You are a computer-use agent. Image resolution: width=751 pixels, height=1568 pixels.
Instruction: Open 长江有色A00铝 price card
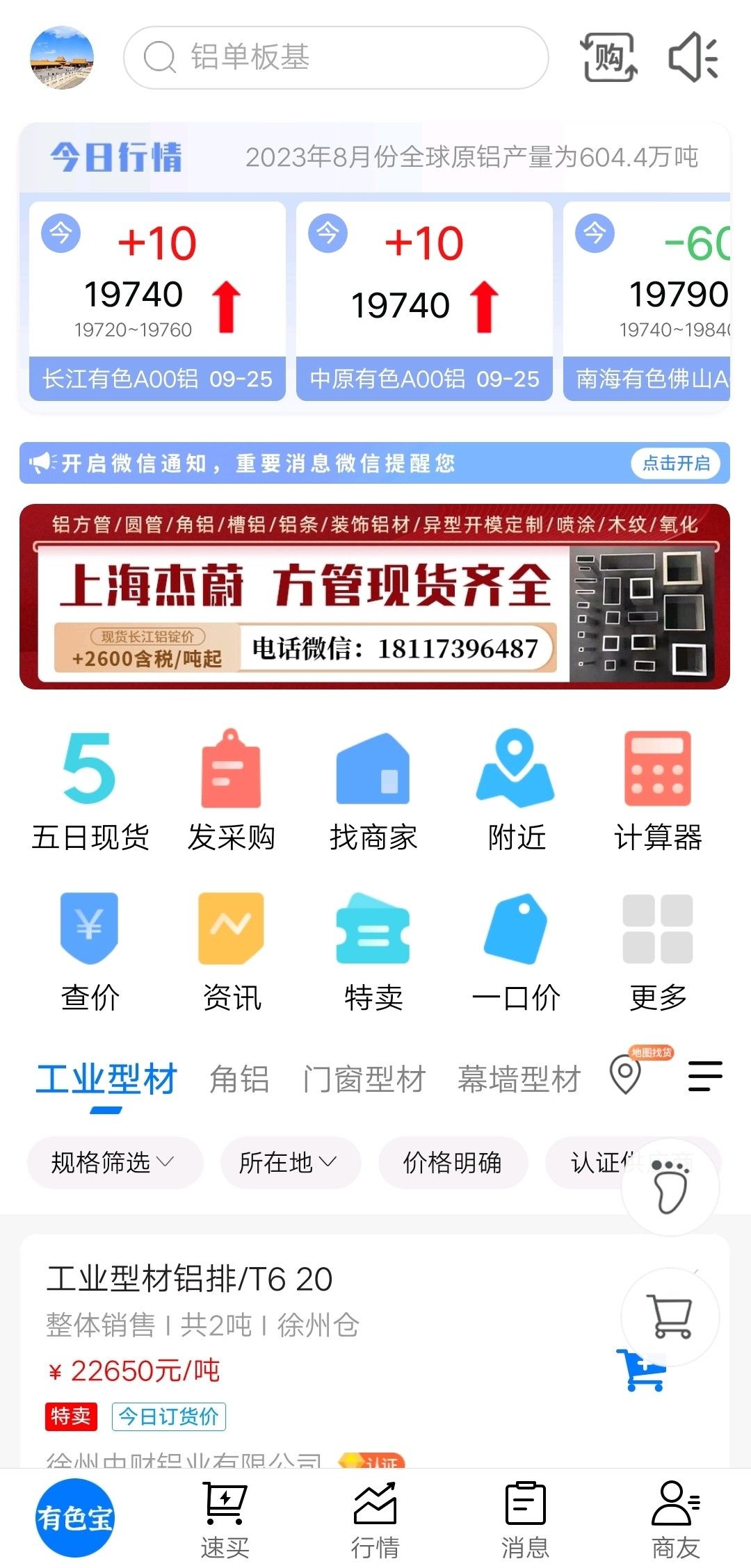click(x=157, y=301)
